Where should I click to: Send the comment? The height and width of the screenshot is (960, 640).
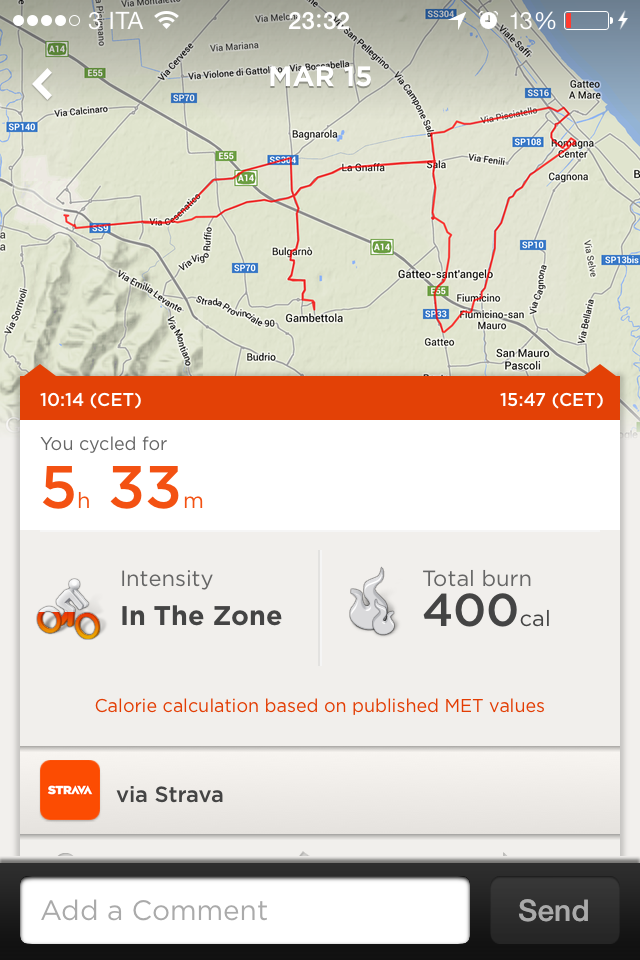553,911
